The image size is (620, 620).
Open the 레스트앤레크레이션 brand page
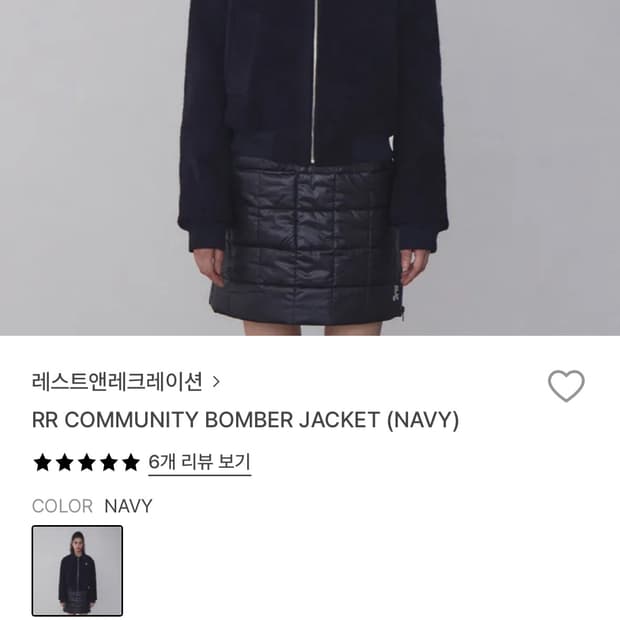click(x=125, y=382)
